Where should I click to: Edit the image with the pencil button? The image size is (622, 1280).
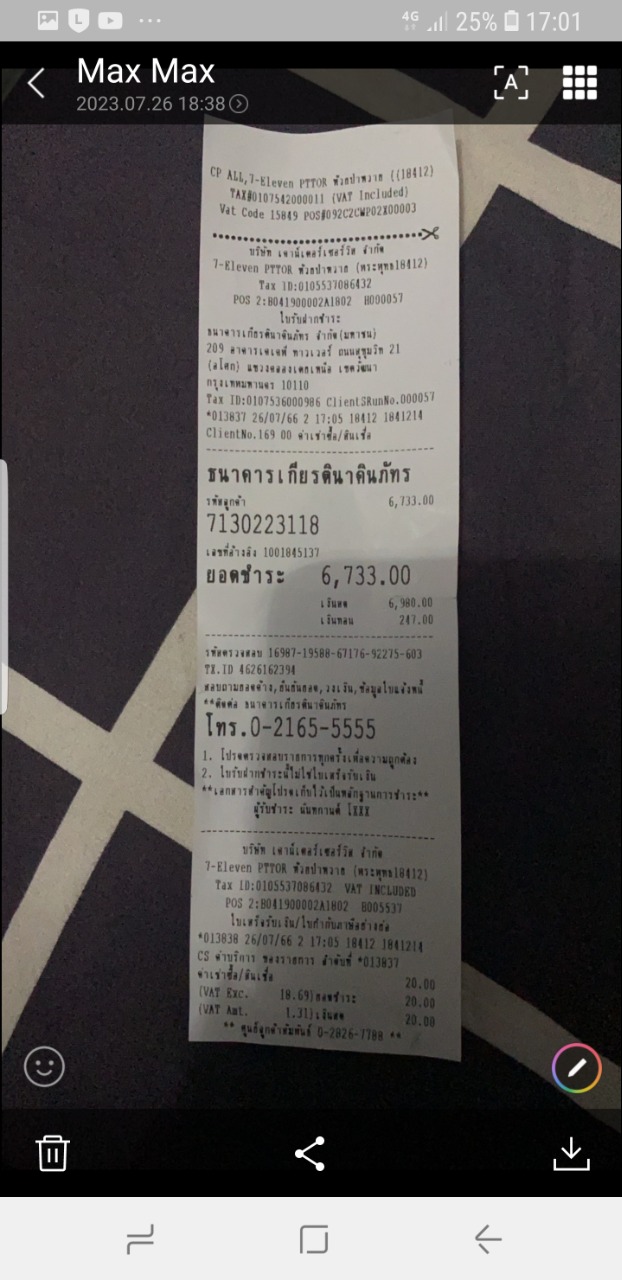tap(577, 1067)
